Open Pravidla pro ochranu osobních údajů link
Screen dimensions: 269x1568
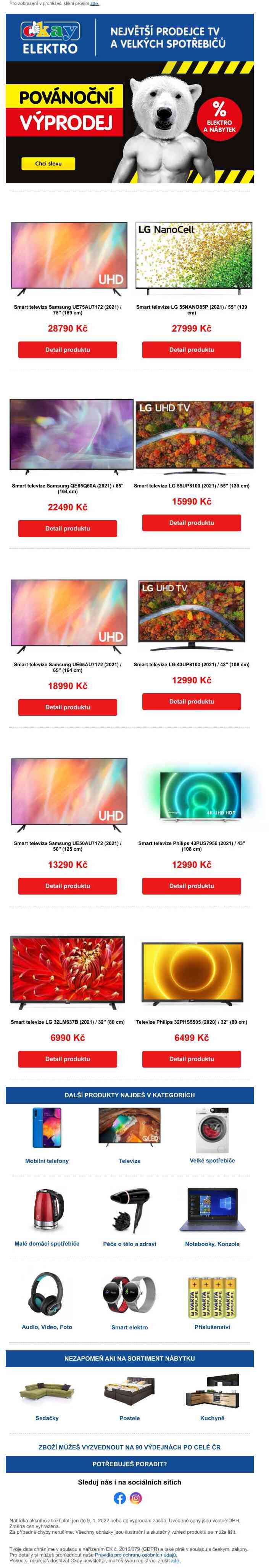coord(135,1555)
